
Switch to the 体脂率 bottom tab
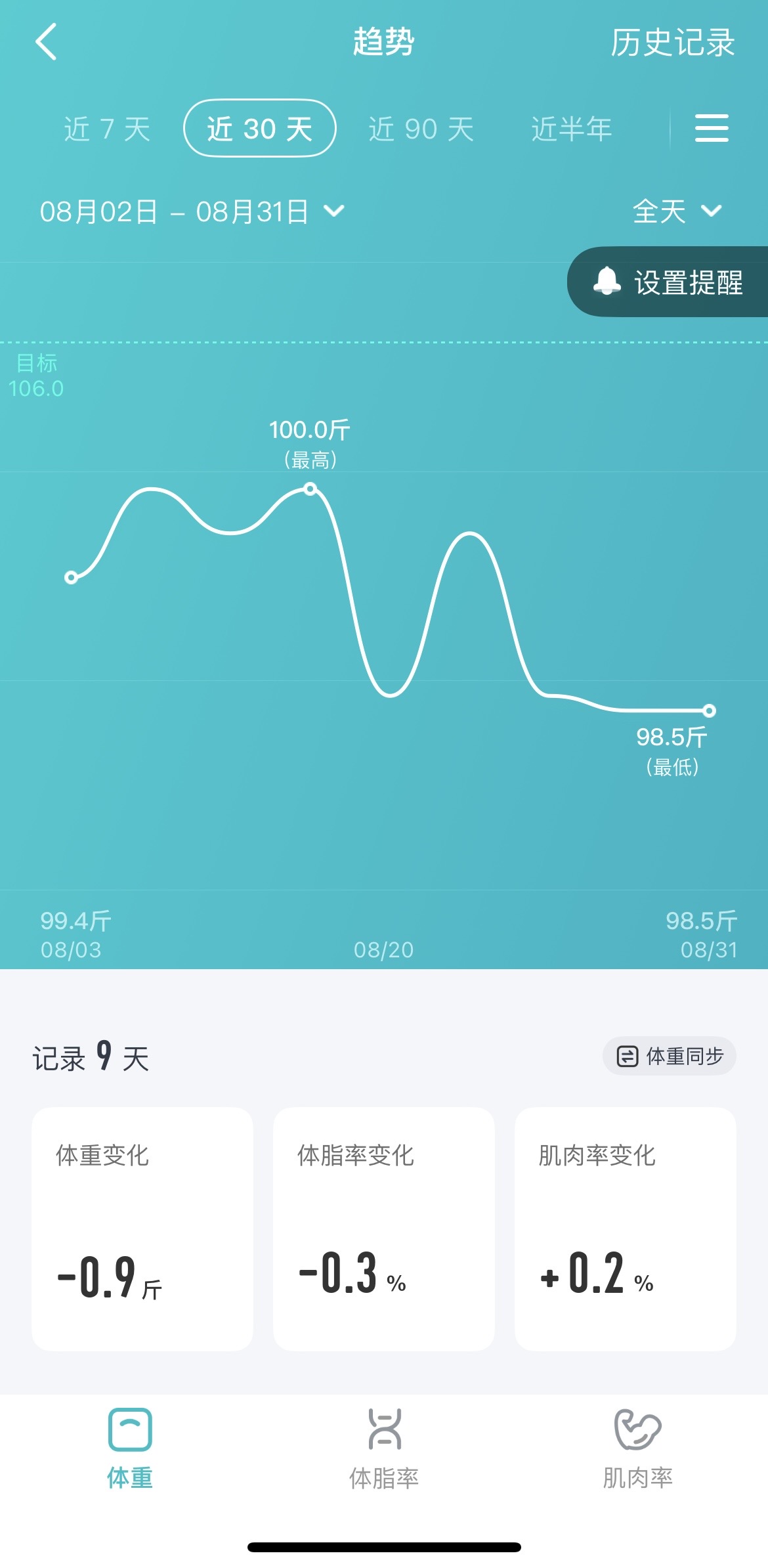coord(384,1448)
